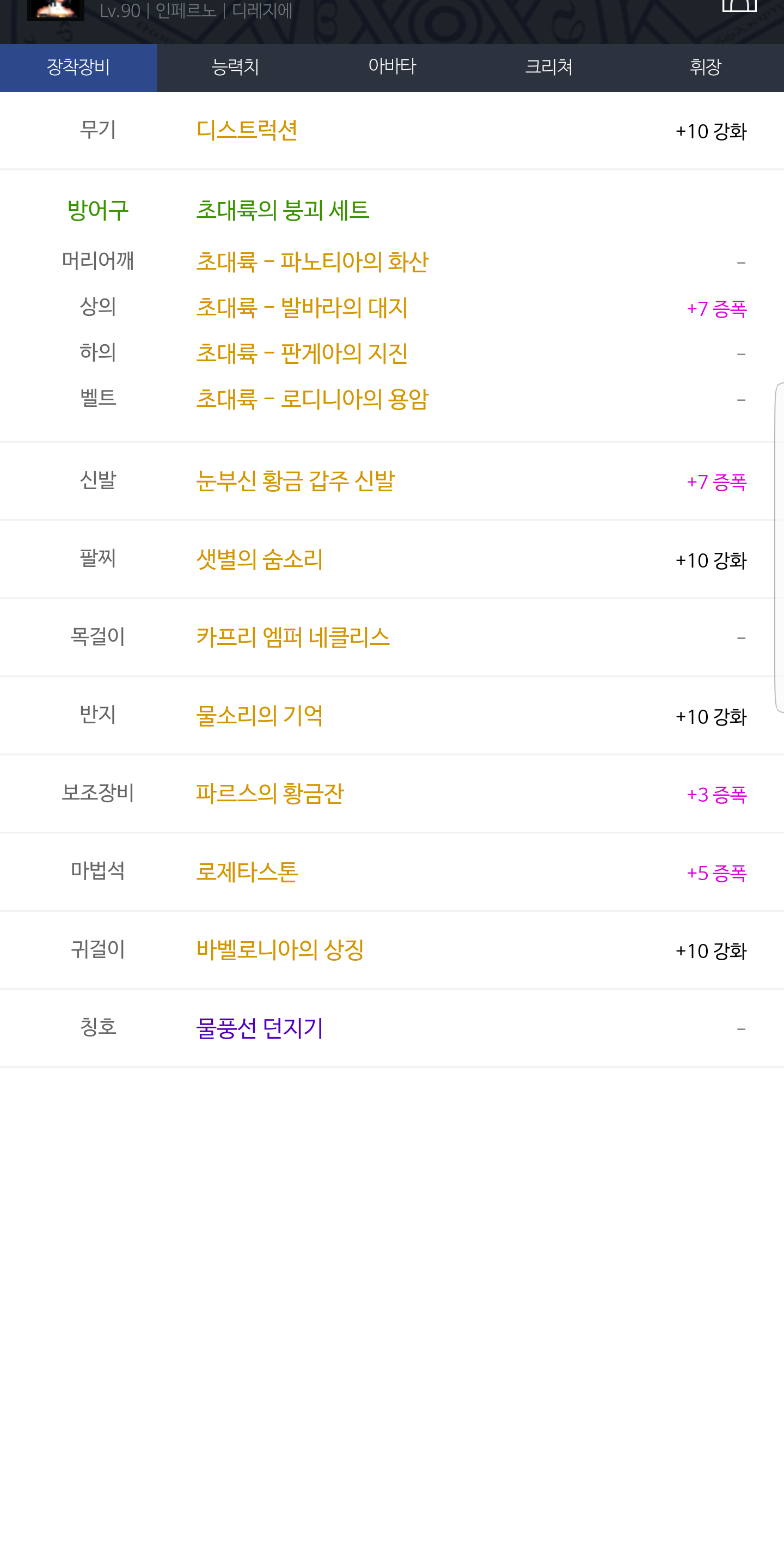Open 파르스의 황금잔
The width and height of the screenshot is (784, 1555).
[270, 794]
